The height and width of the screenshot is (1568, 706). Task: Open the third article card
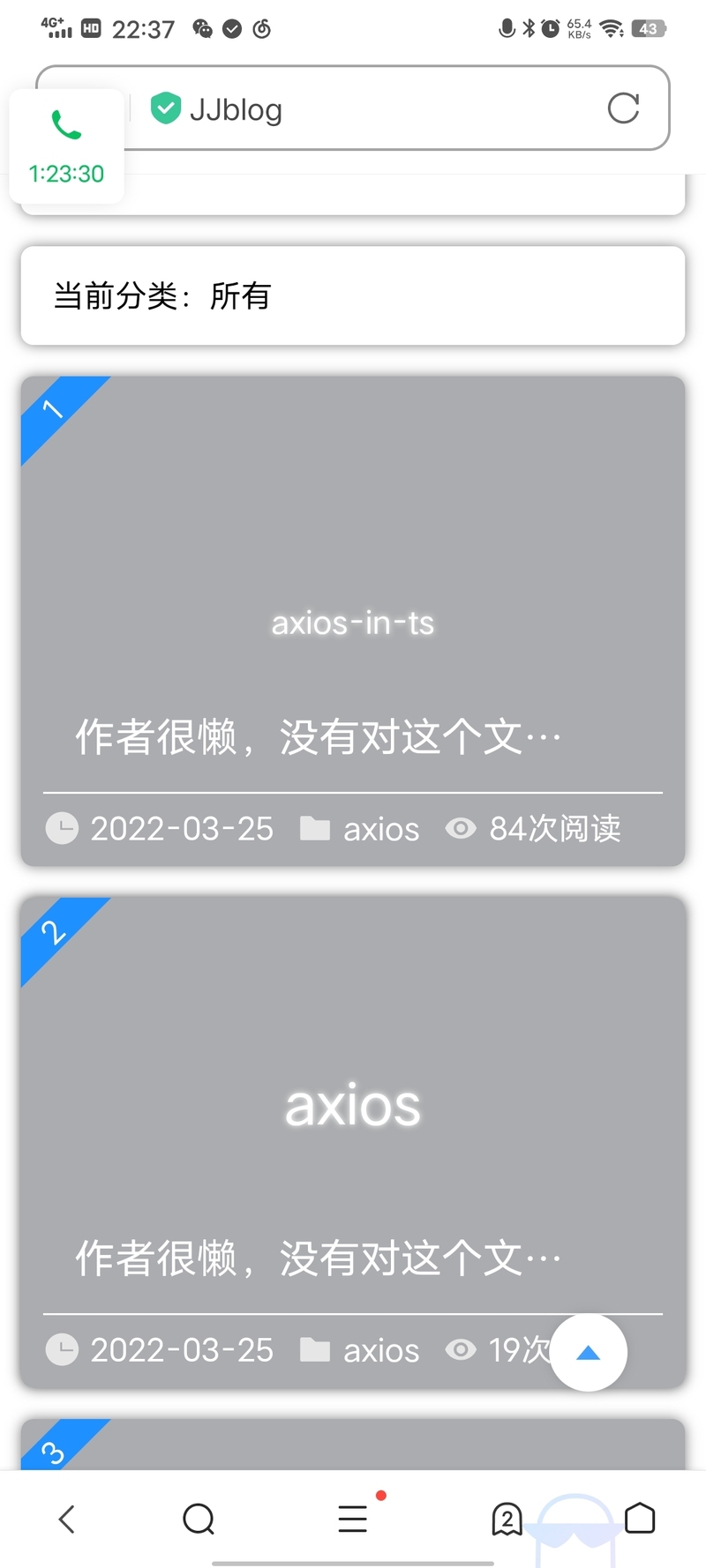[353, 1445]
